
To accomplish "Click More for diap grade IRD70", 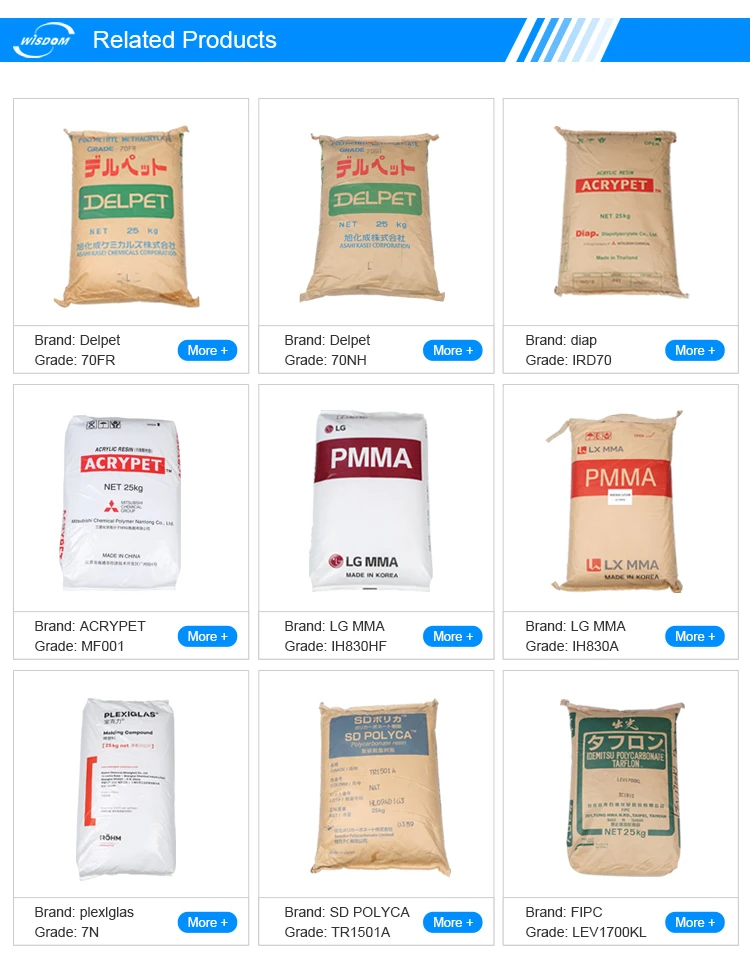I will click(694, 350).
